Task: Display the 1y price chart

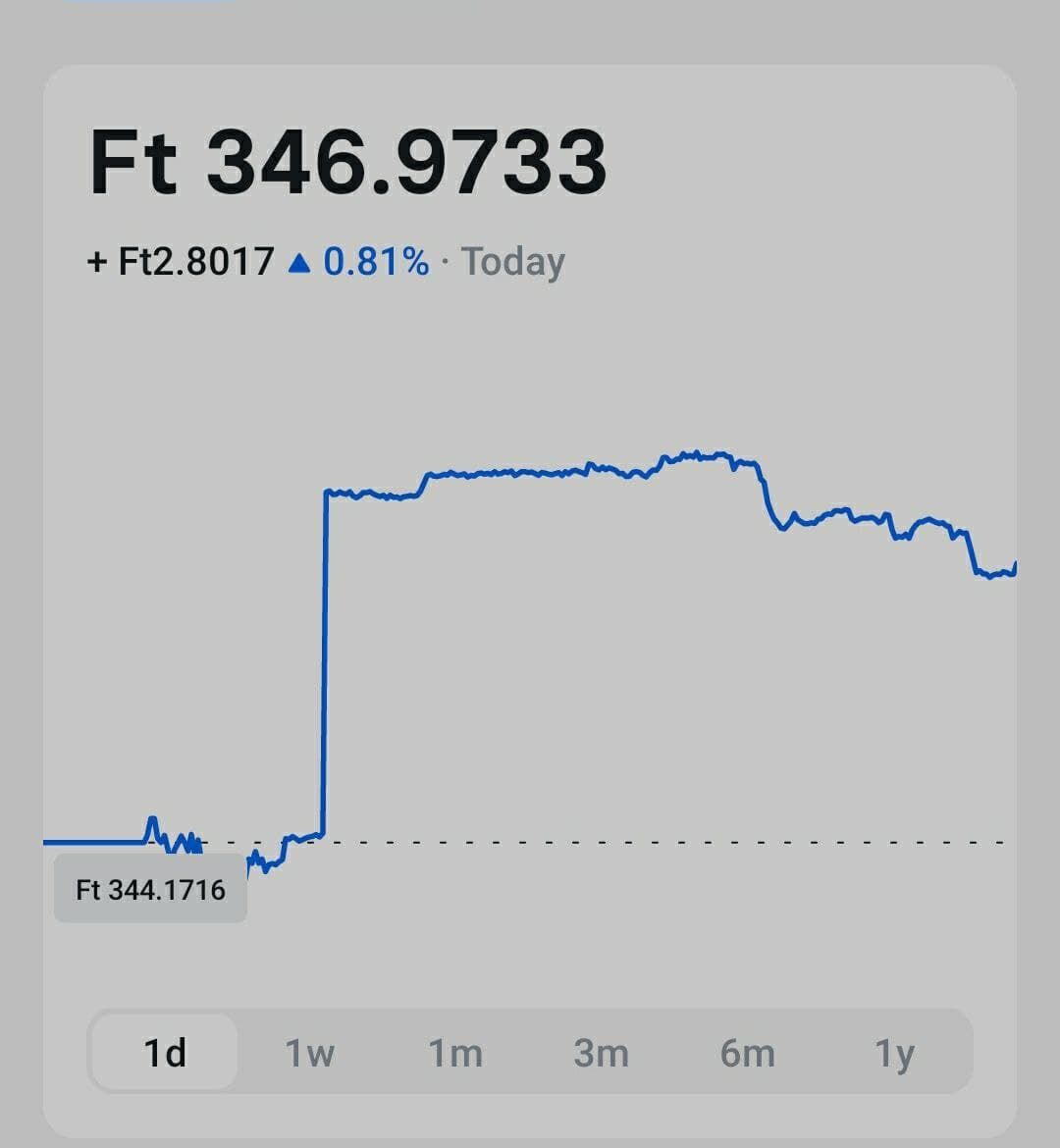Action: coord(894,1053)
